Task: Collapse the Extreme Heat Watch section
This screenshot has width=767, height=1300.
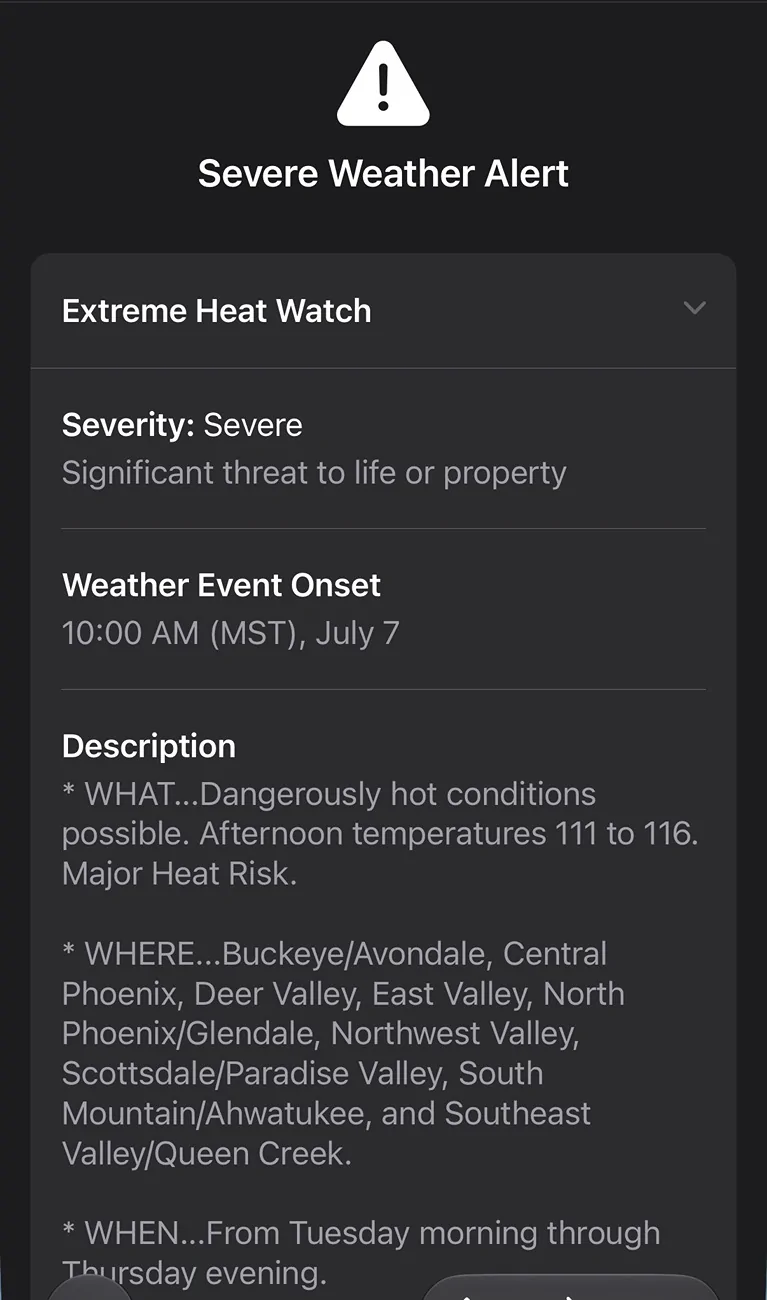Action: coord(694,309)
